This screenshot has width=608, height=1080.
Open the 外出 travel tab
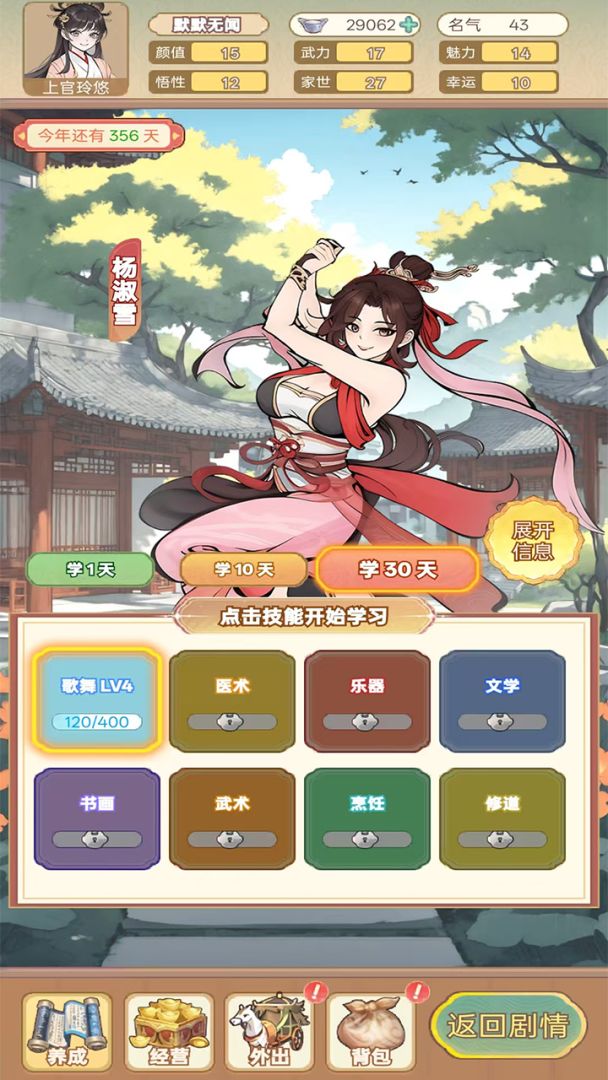269,1031
